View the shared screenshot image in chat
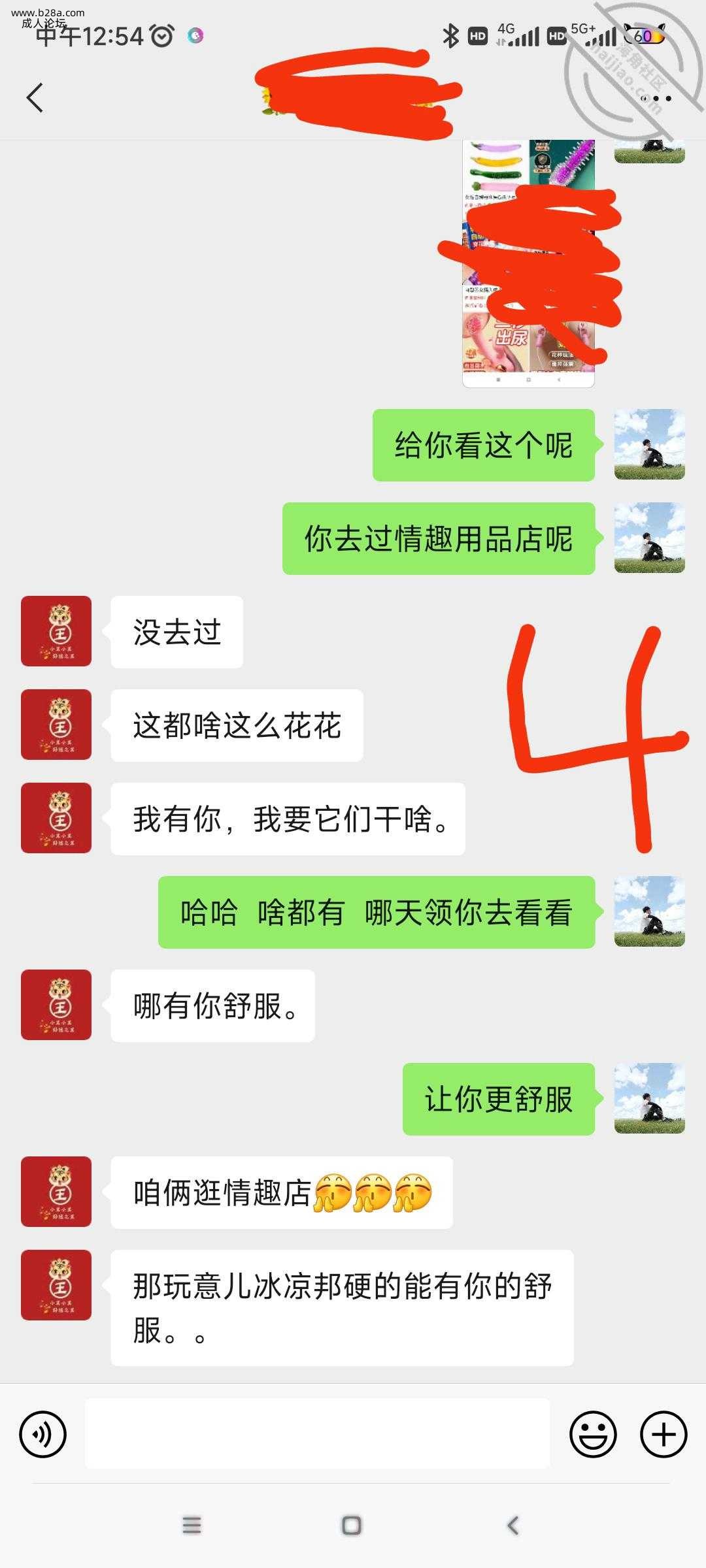Viewport: 706px width, 1568px height. pyautogui.click(x=528, y=261)
